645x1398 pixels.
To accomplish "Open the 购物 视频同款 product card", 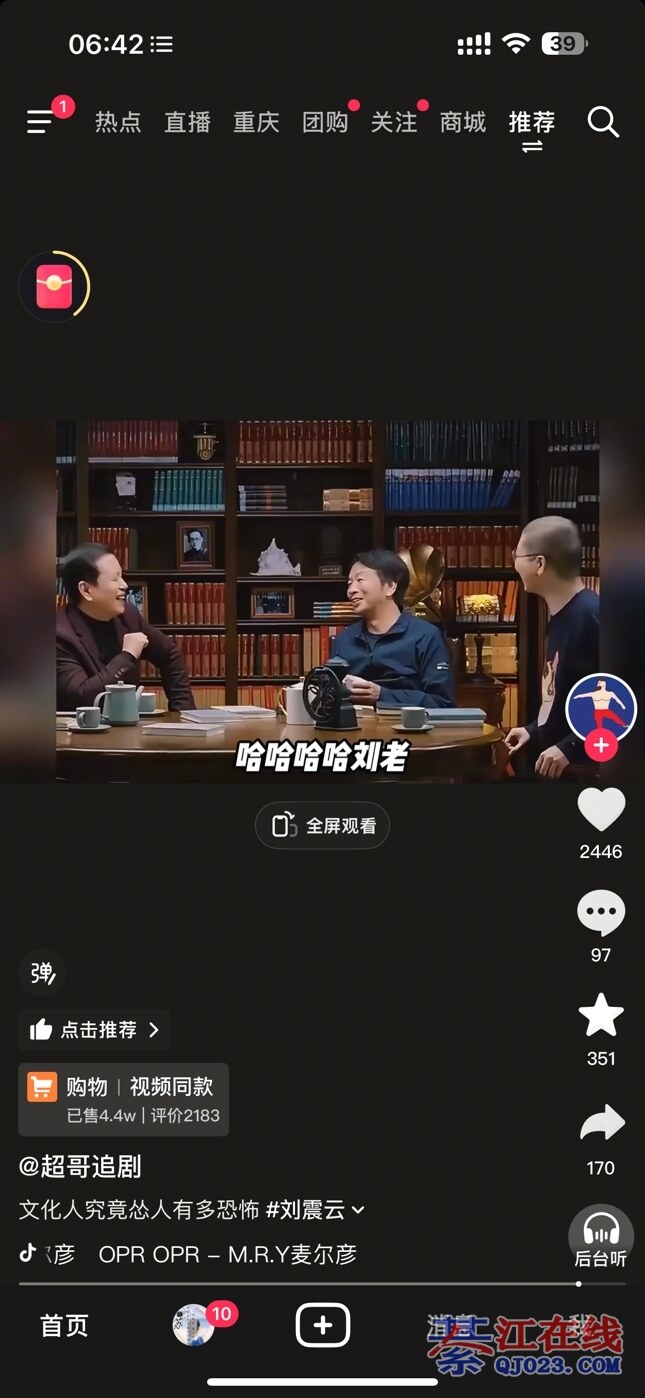I will pos(124,1099).
